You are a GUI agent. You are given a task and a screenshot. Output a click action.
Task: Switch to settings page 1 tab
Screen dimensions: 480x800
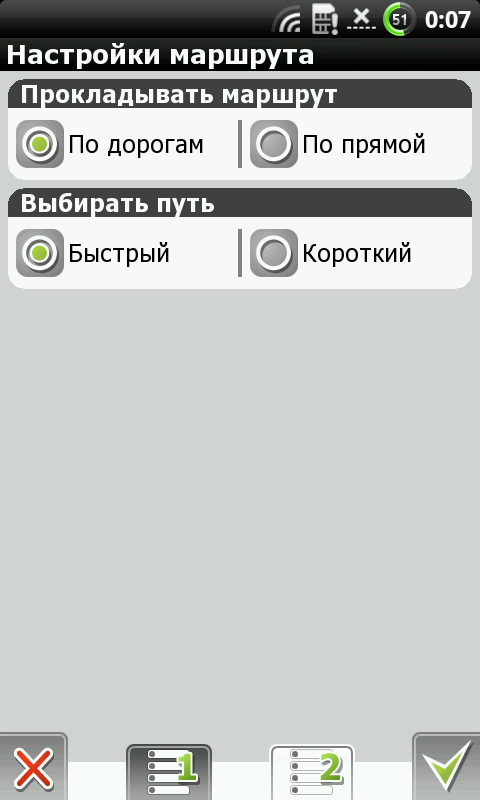[x=169, y=772]
